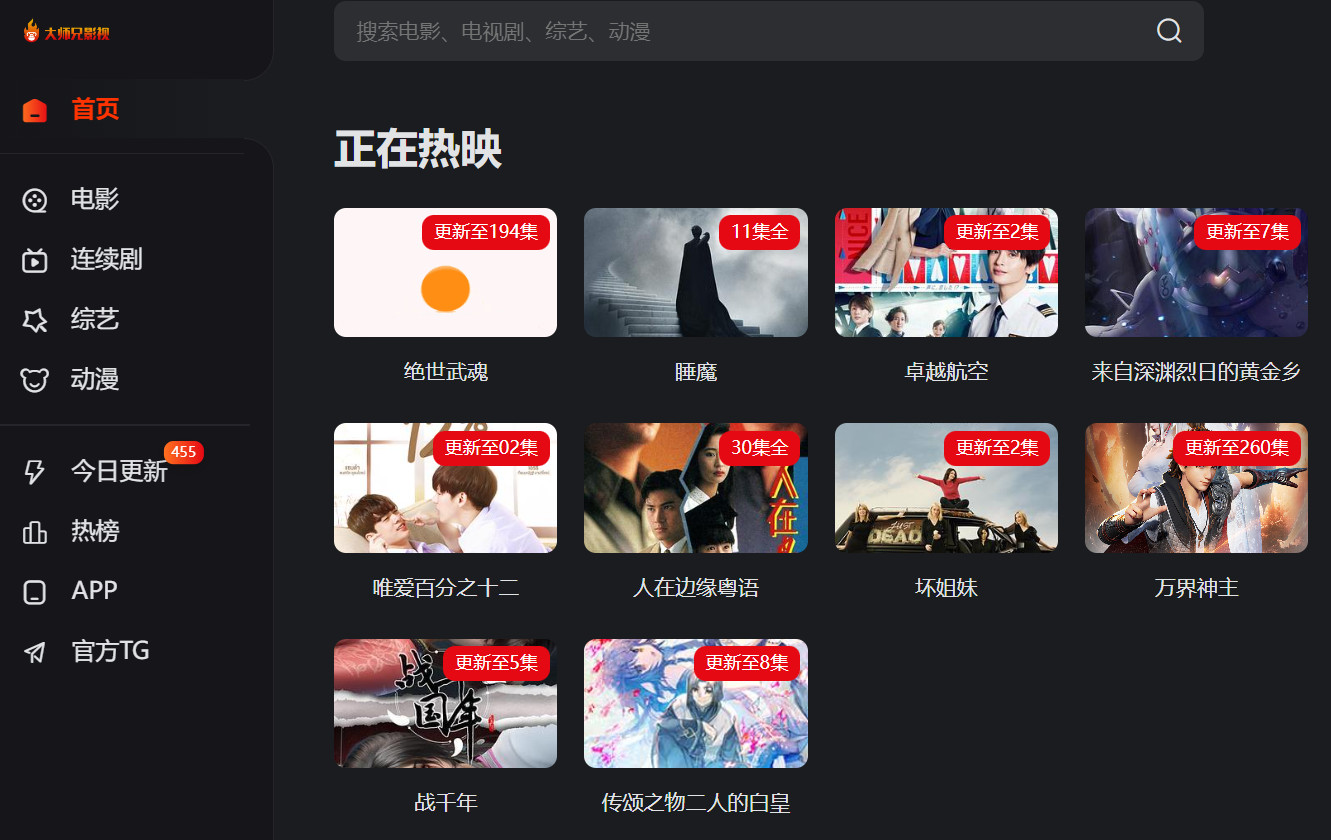This screenshot has width=1331, height=840.
Task: View 今日更新 list
Action: coord(118,471)
